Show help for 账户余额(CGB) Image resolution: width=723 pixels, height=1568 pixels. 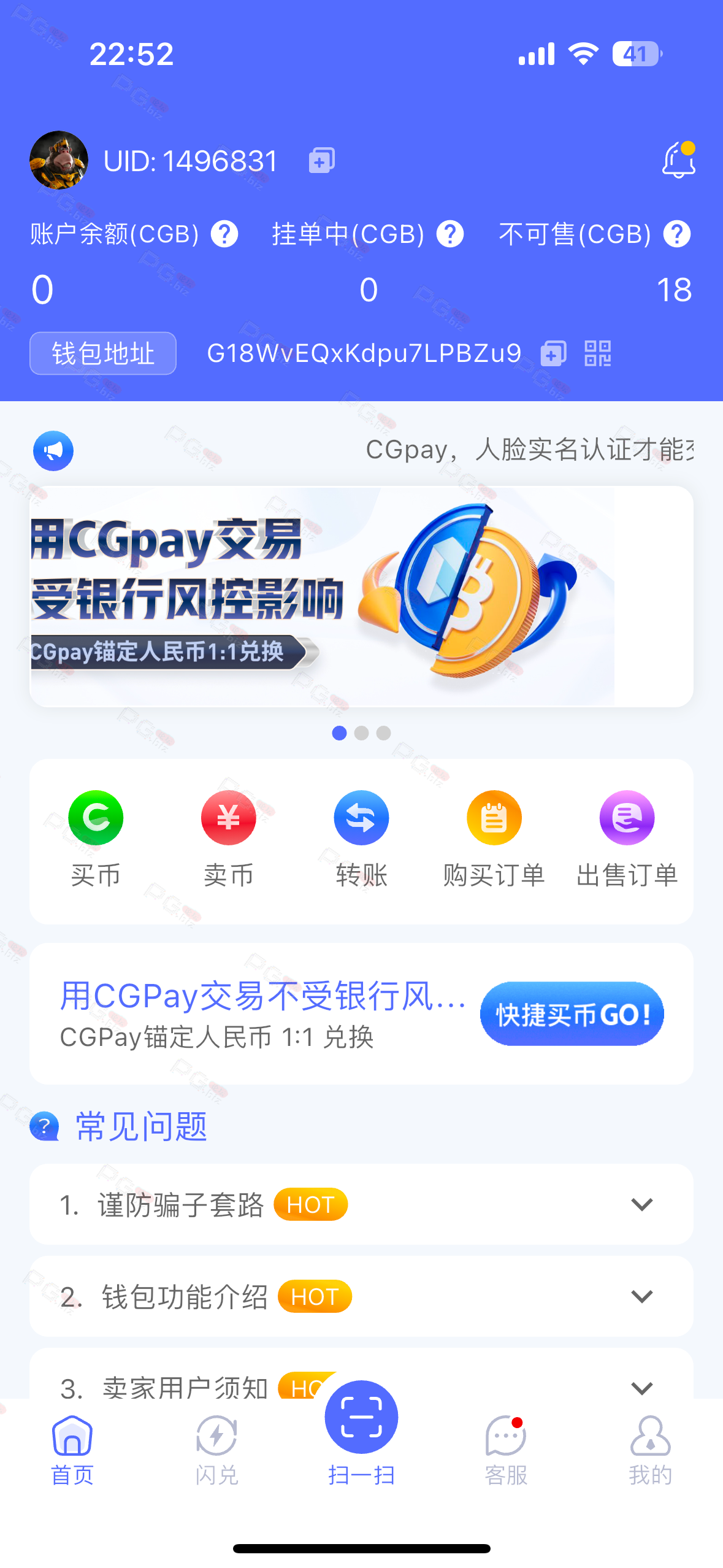pyautogui.click(x=224, y=234)
